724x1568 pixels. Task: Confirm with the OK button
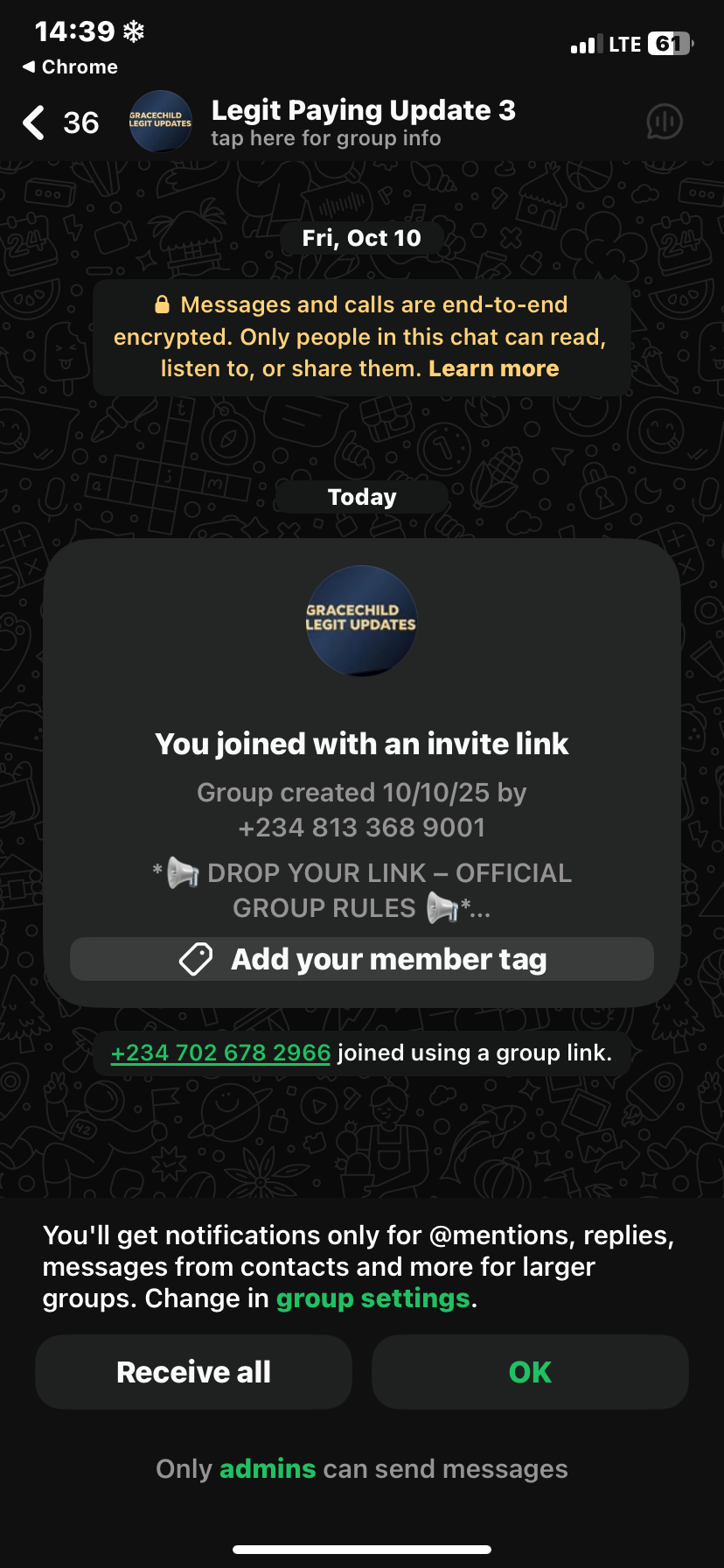click(x=530, y=1372)
